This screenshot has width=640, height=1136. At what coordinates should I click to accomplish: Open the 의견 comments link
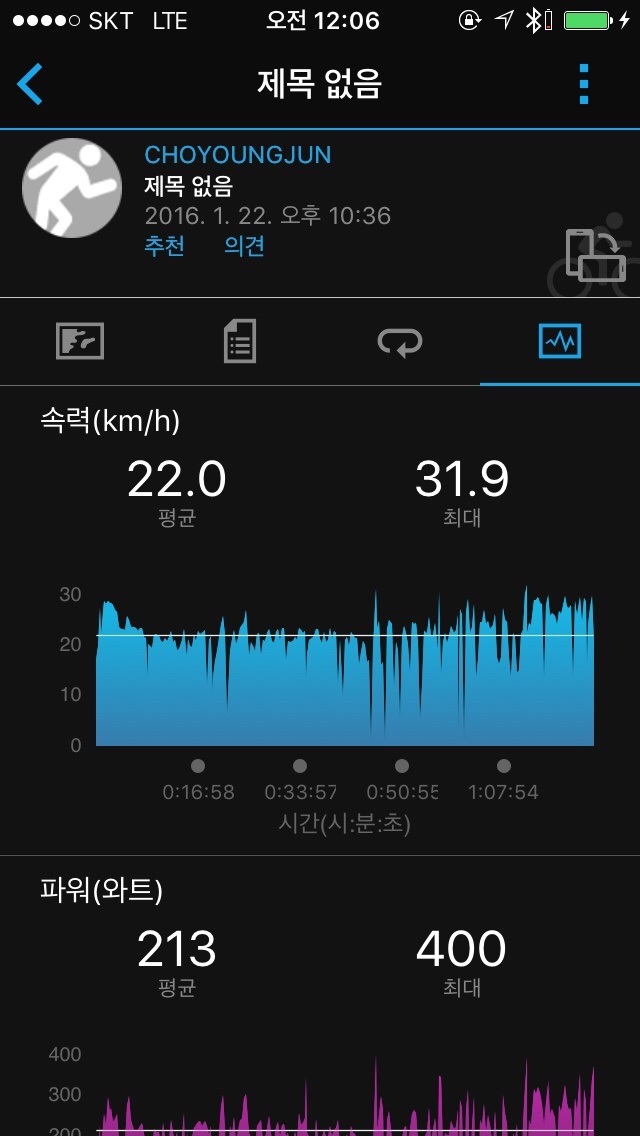pyautogui.click(x=244, y=246)
